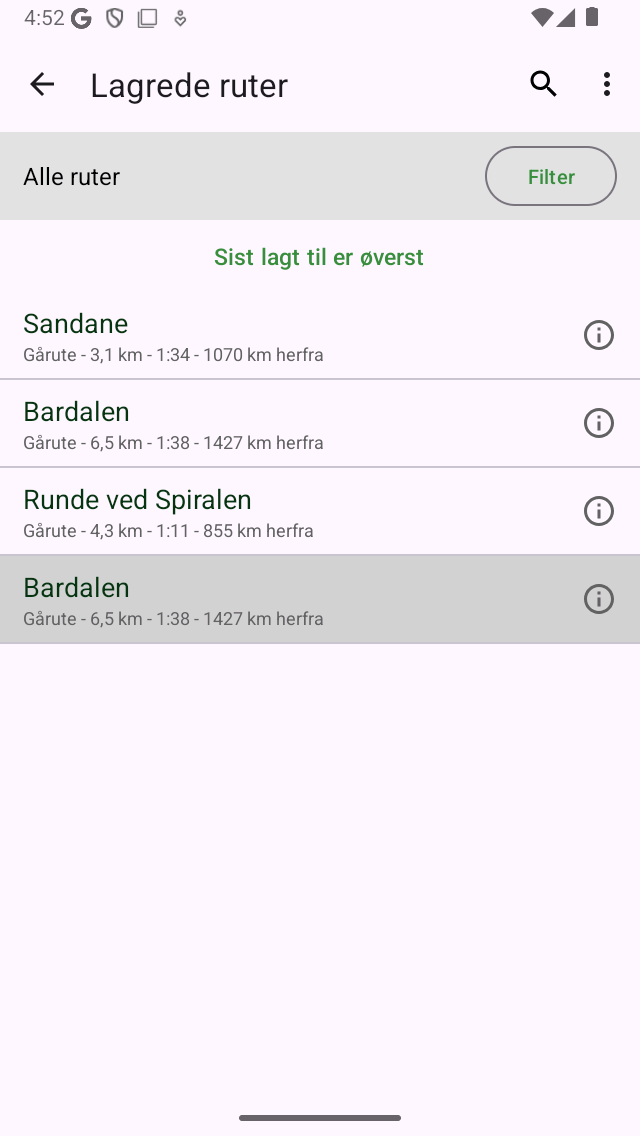Show info for the Sandane route
This screenshot has height=1136, width=640.
click(598, 335)
